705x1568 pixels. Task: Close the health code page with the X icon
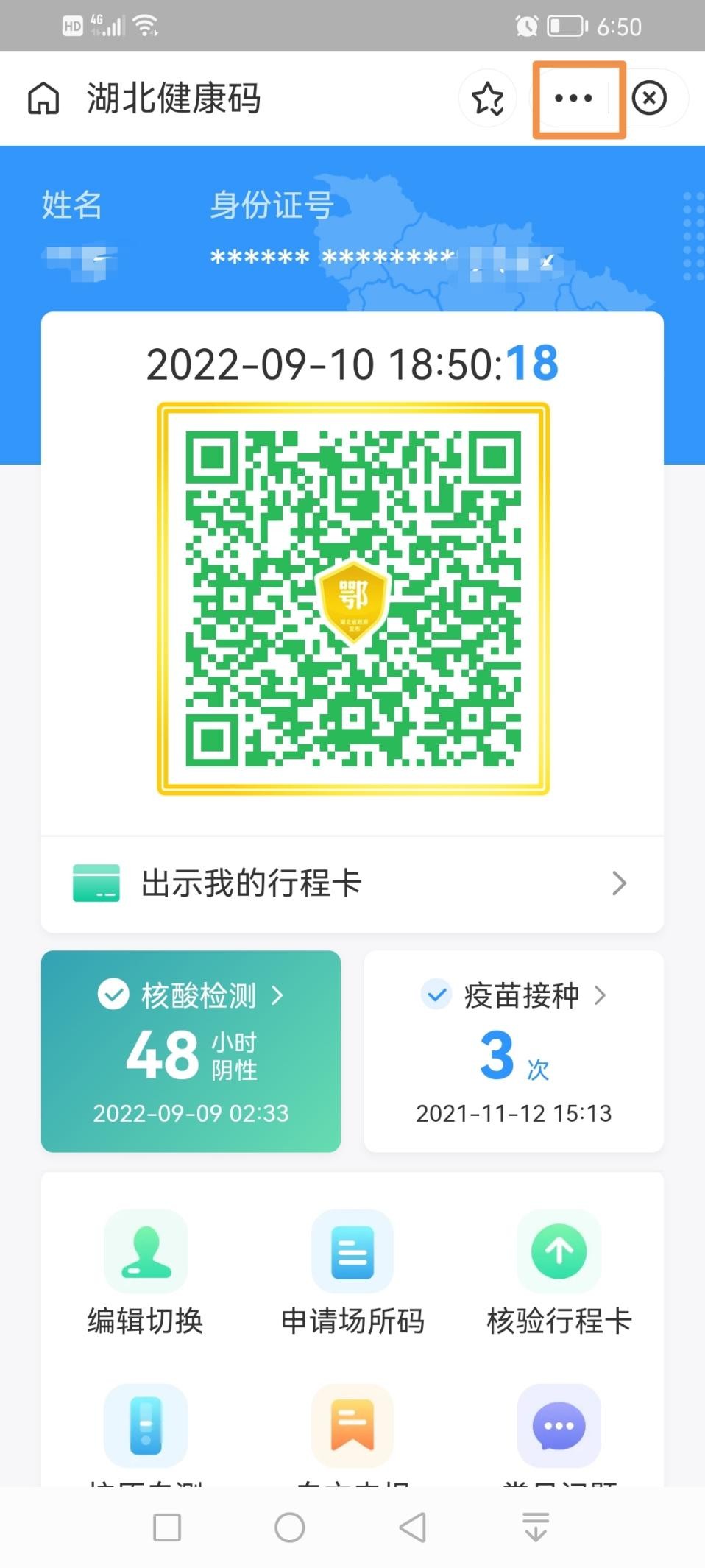click(651, 98)
